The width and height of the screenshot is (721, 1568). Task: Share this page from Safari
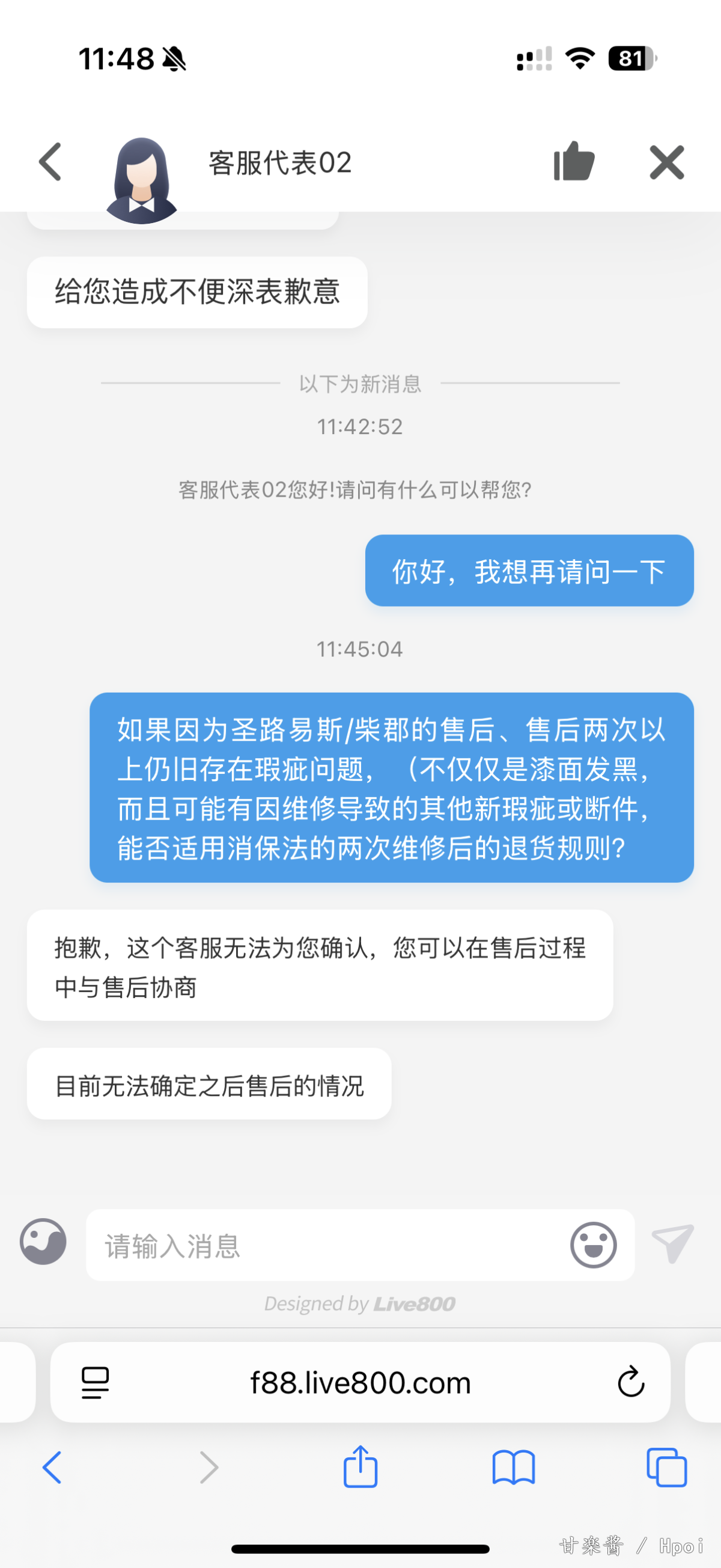point(360,1466)
